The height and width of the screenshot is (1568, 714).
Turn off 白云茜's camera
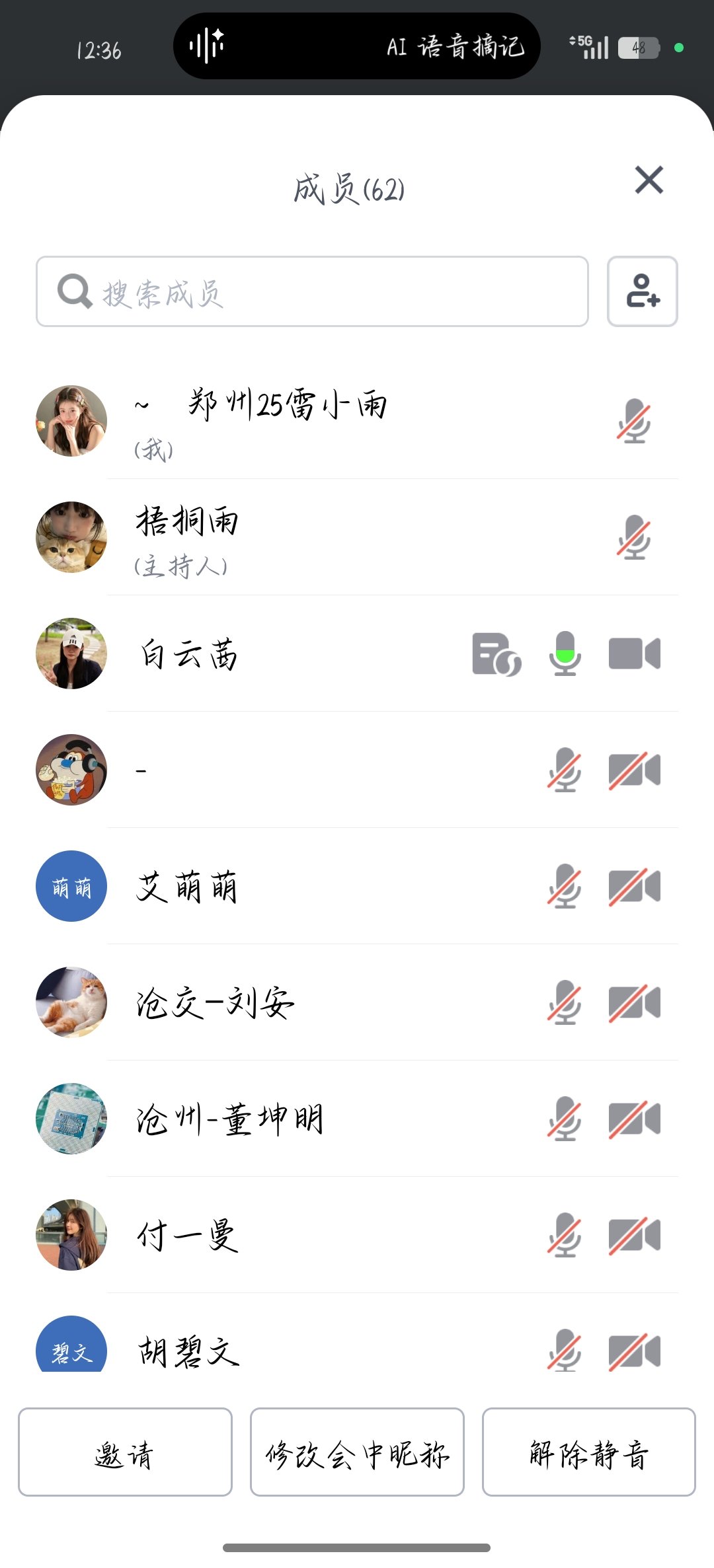click(x=634, y=654)
